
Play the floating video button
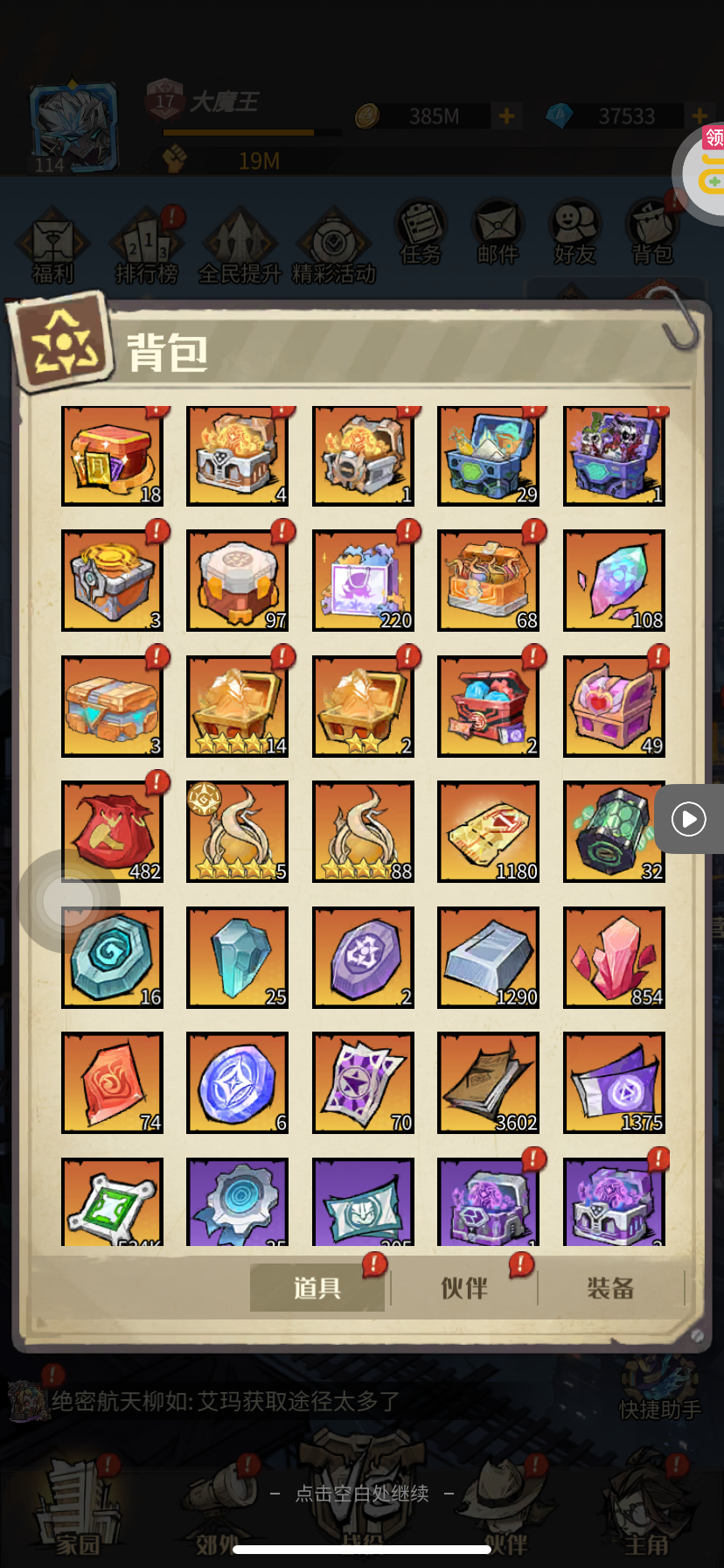pos(689,819)
